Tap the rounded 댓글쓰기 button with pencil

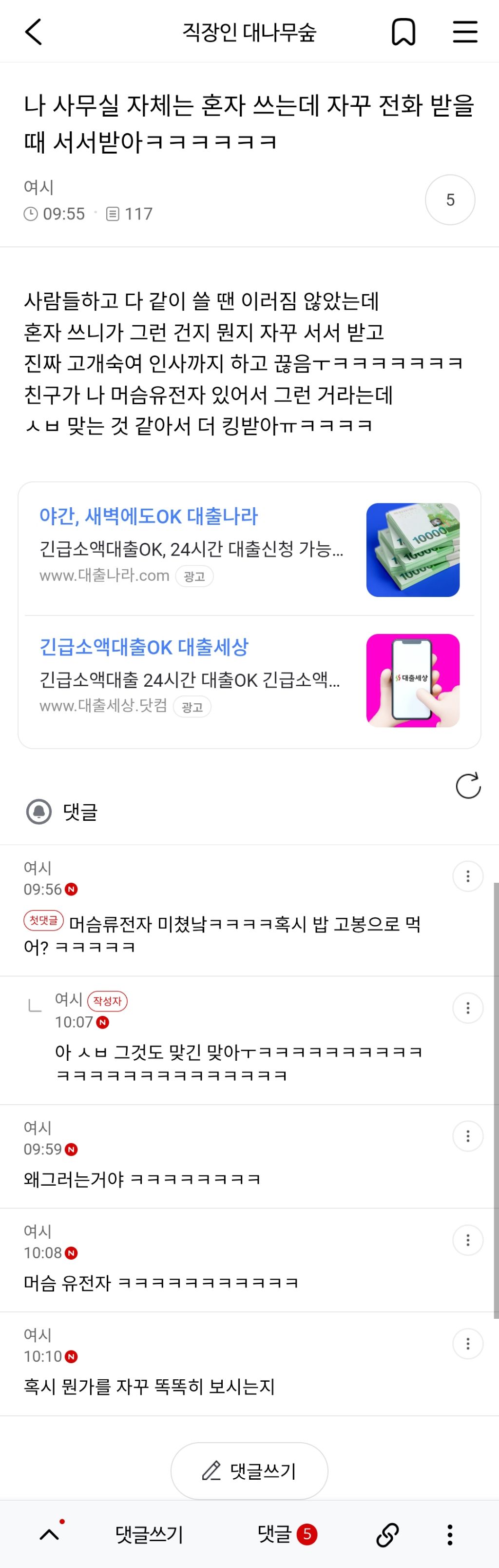click(249, 1471)
